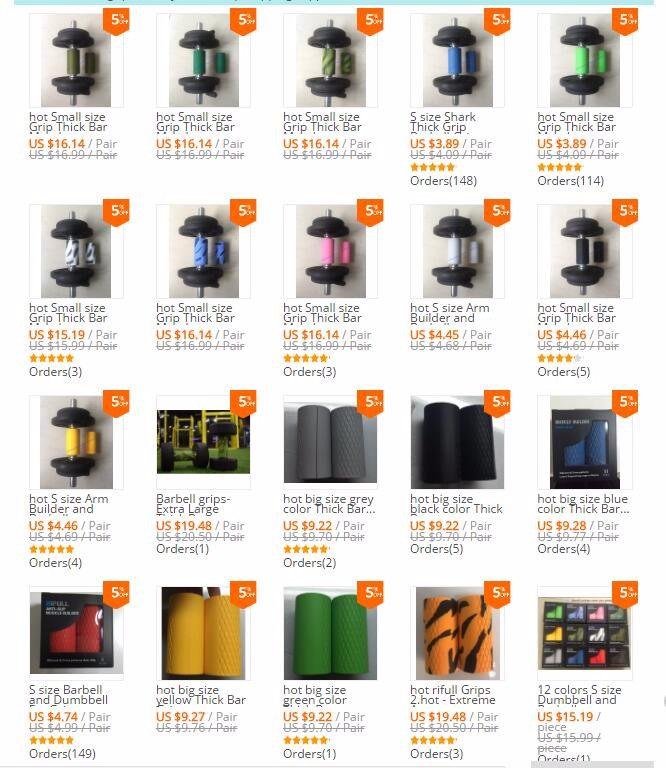Open the S size Shark Thick Grip product
Image resolution: width=666 pixels, height=768 pixels.
click(x=443, y=122)
